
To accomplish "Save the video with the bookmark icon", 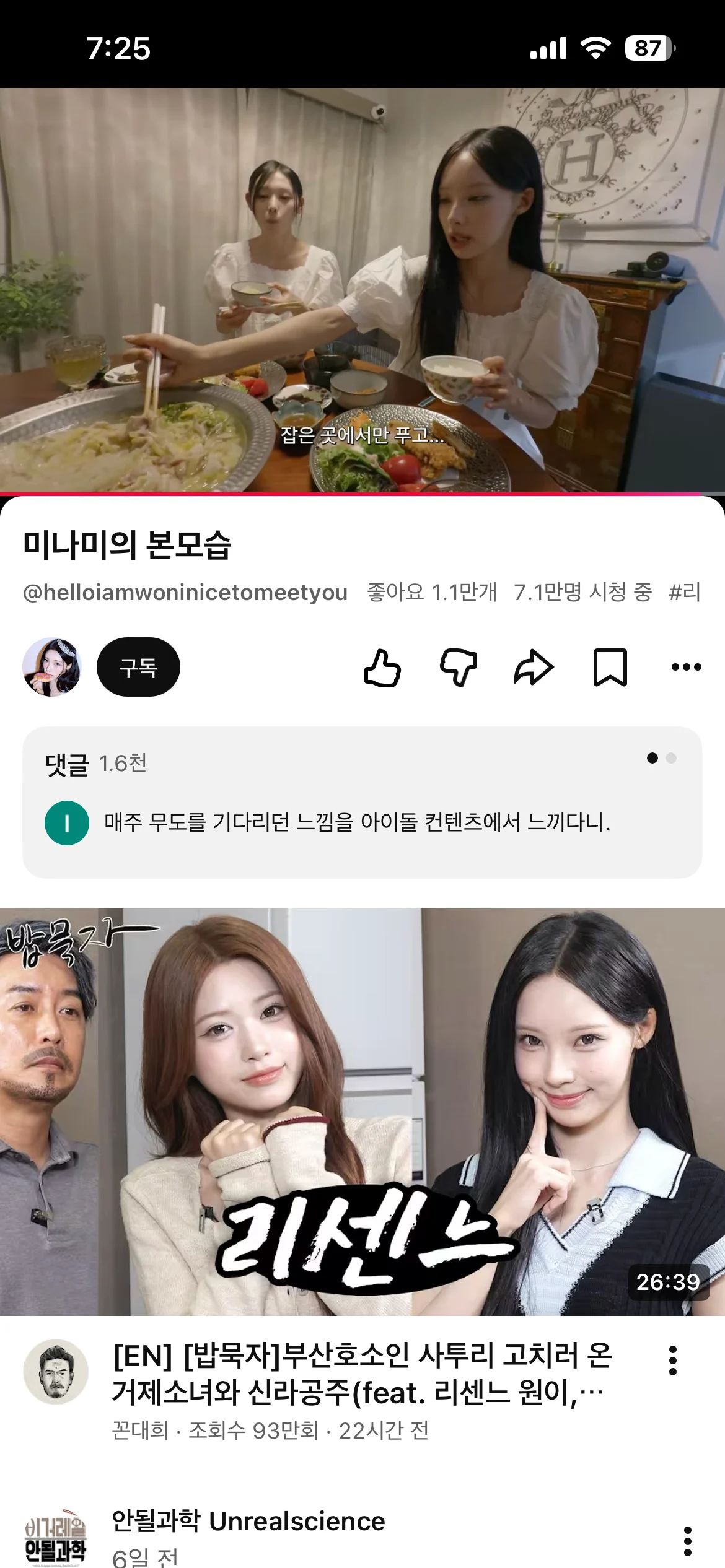I will tap(610, 668).
